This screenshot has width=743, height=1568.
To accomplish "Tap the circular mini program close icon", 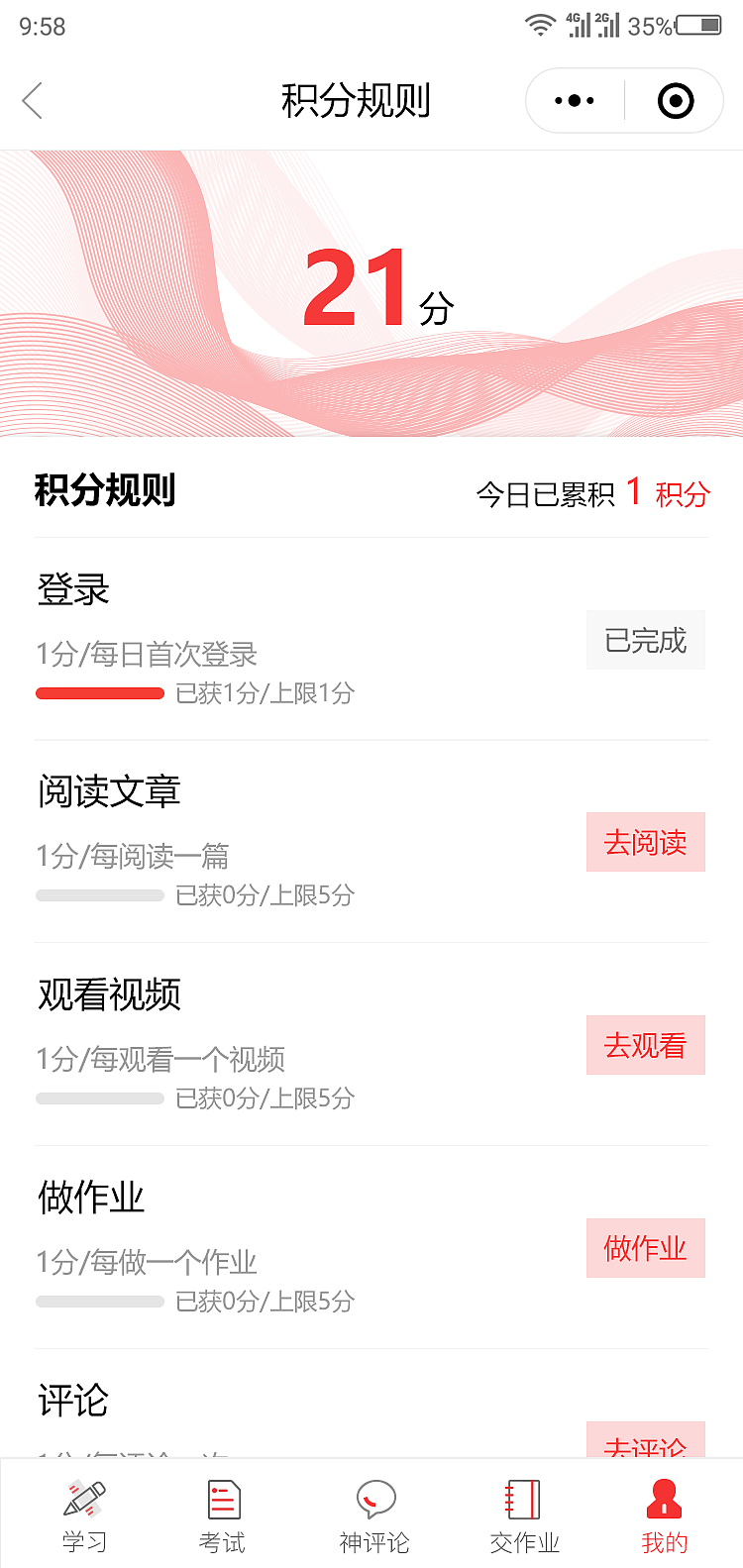I will (675, 100).
